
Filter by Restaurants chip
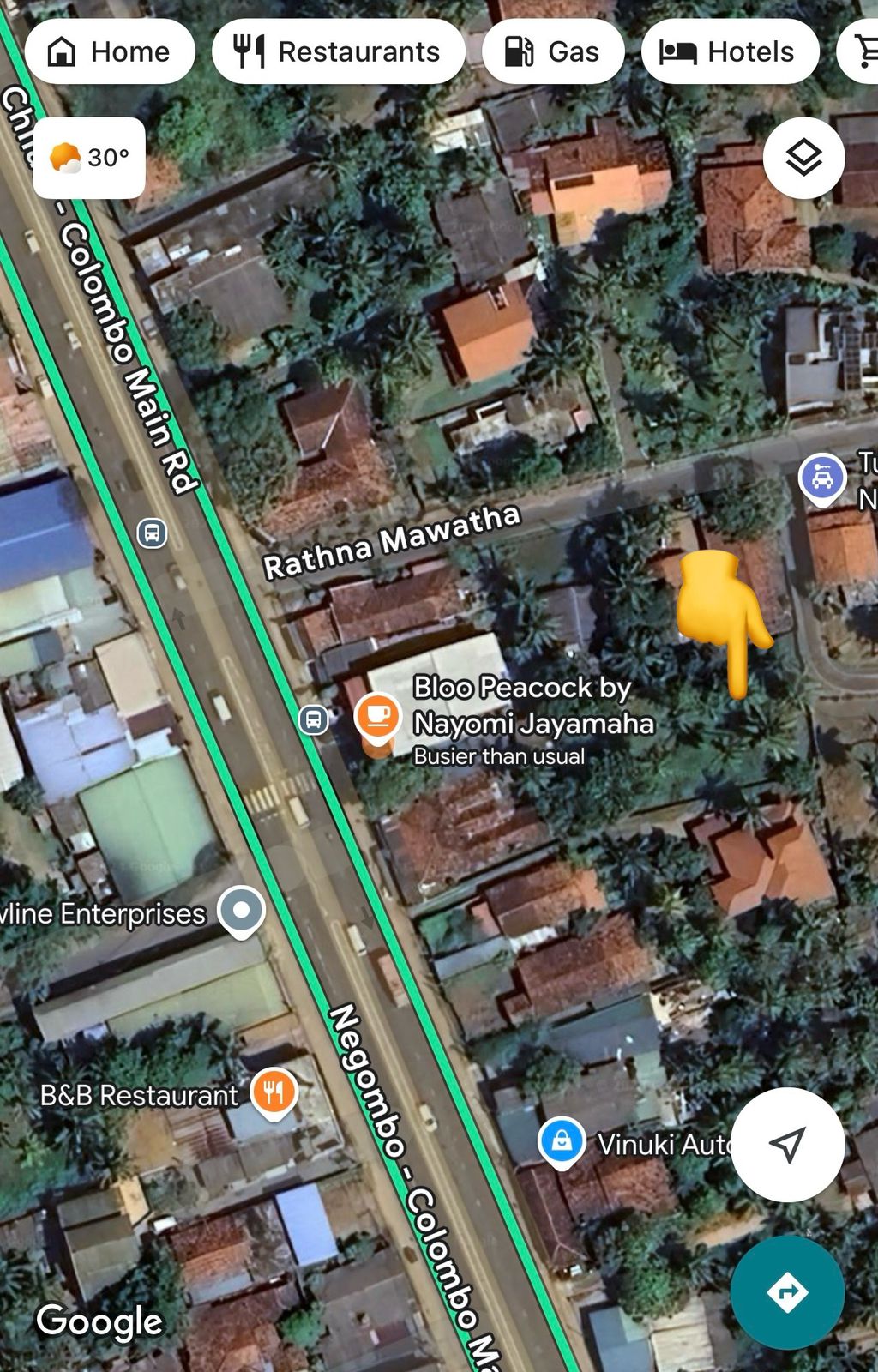click(x=339, y=51)
